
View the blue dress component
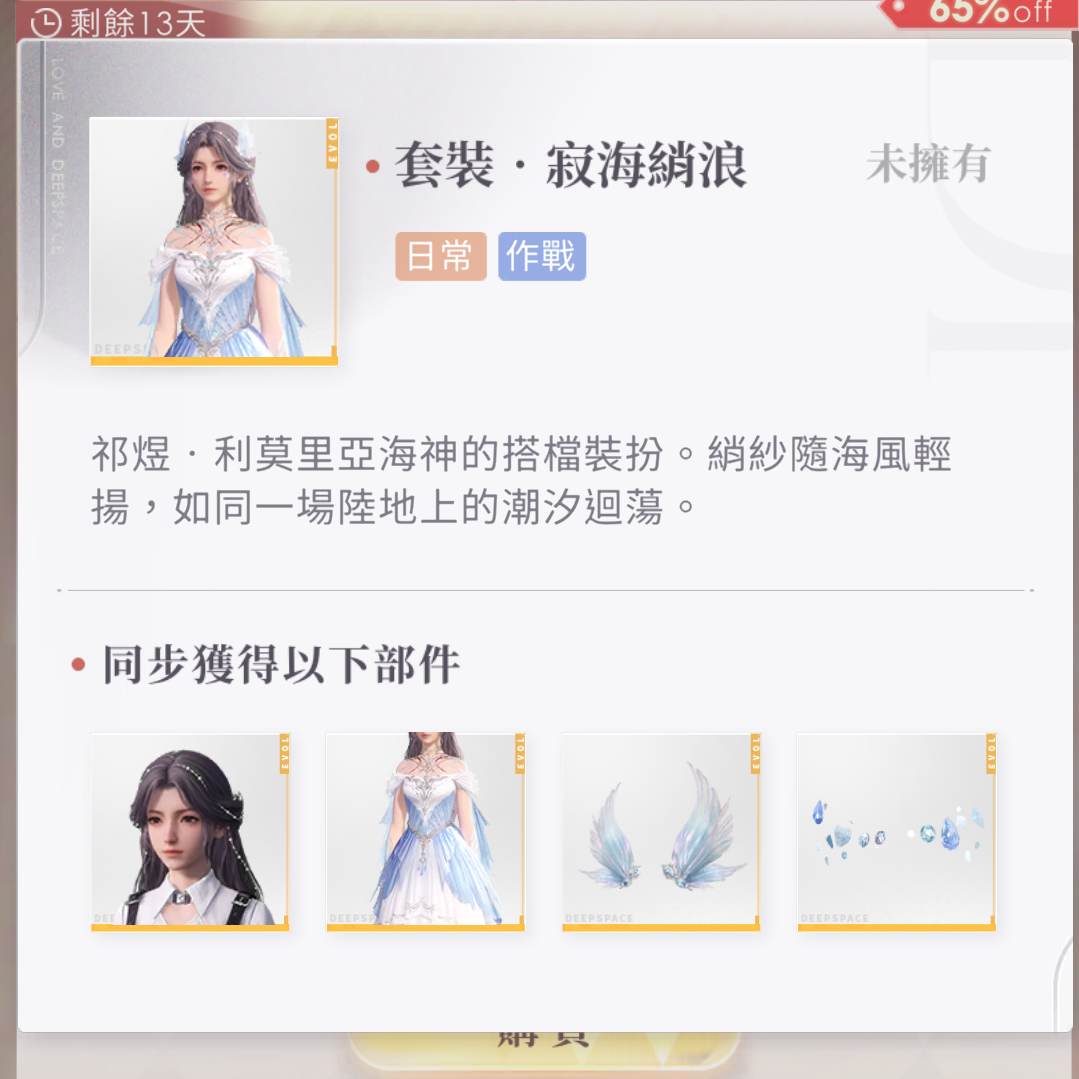click(425, 831)
